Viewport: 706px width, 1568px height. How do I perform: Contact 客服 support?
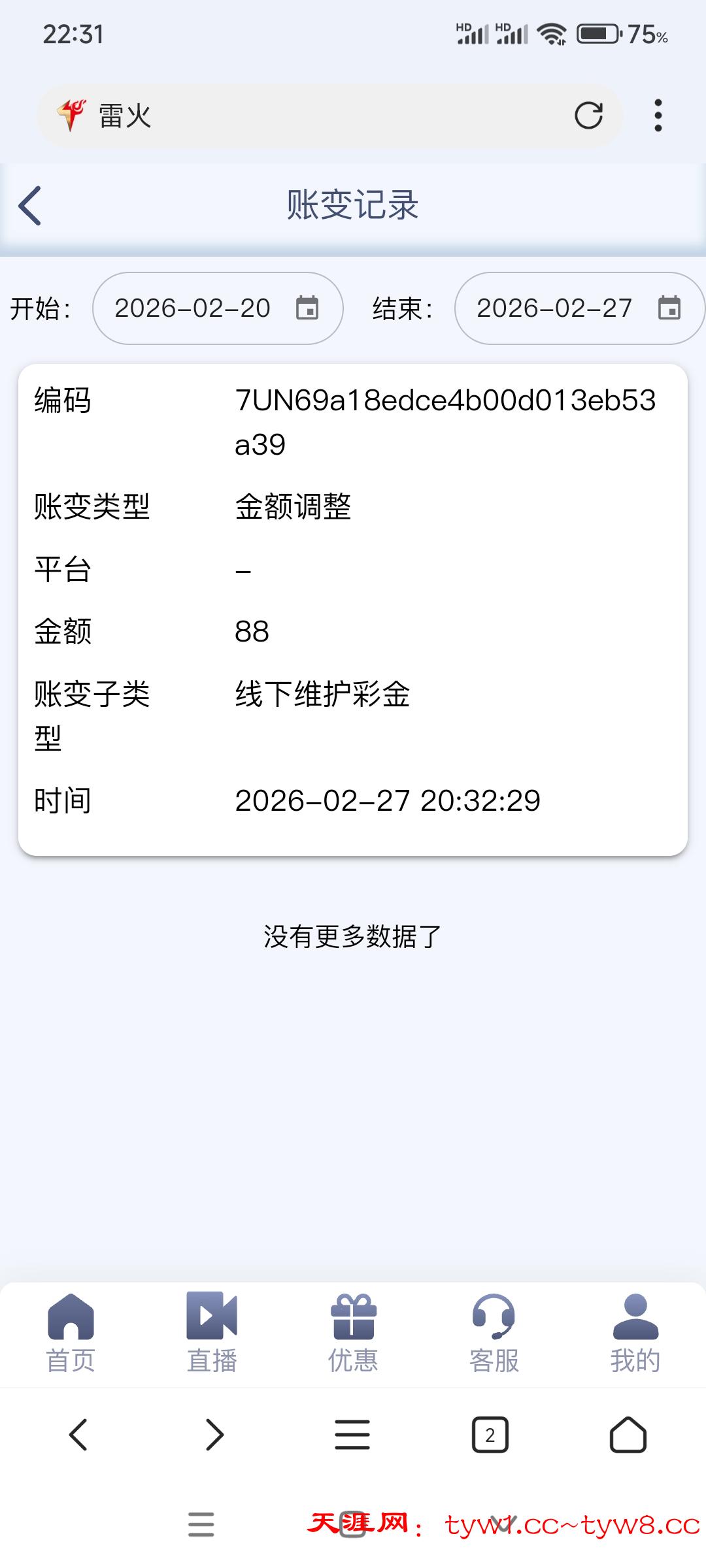(x=494, y=1333)
